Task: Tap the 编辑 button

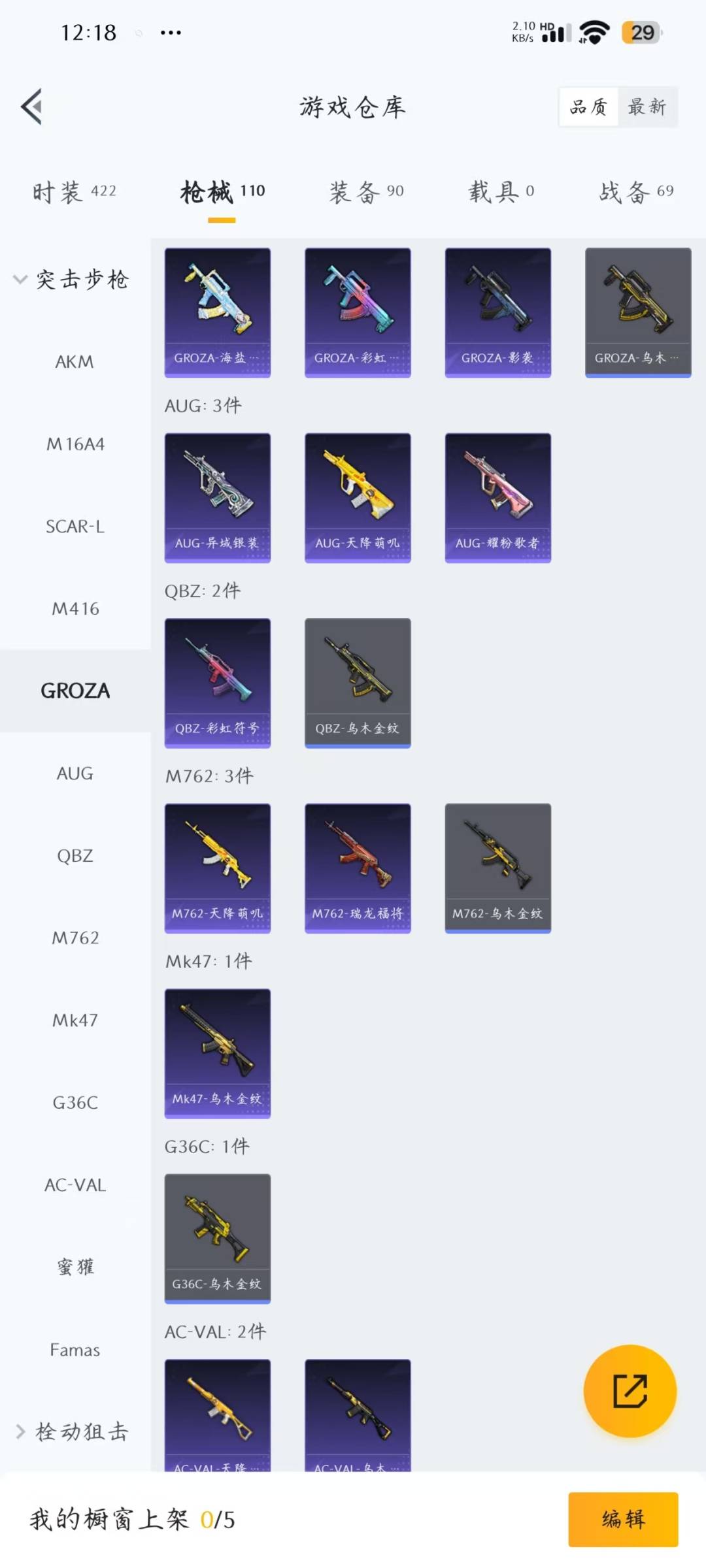Action: (623, 1519)
